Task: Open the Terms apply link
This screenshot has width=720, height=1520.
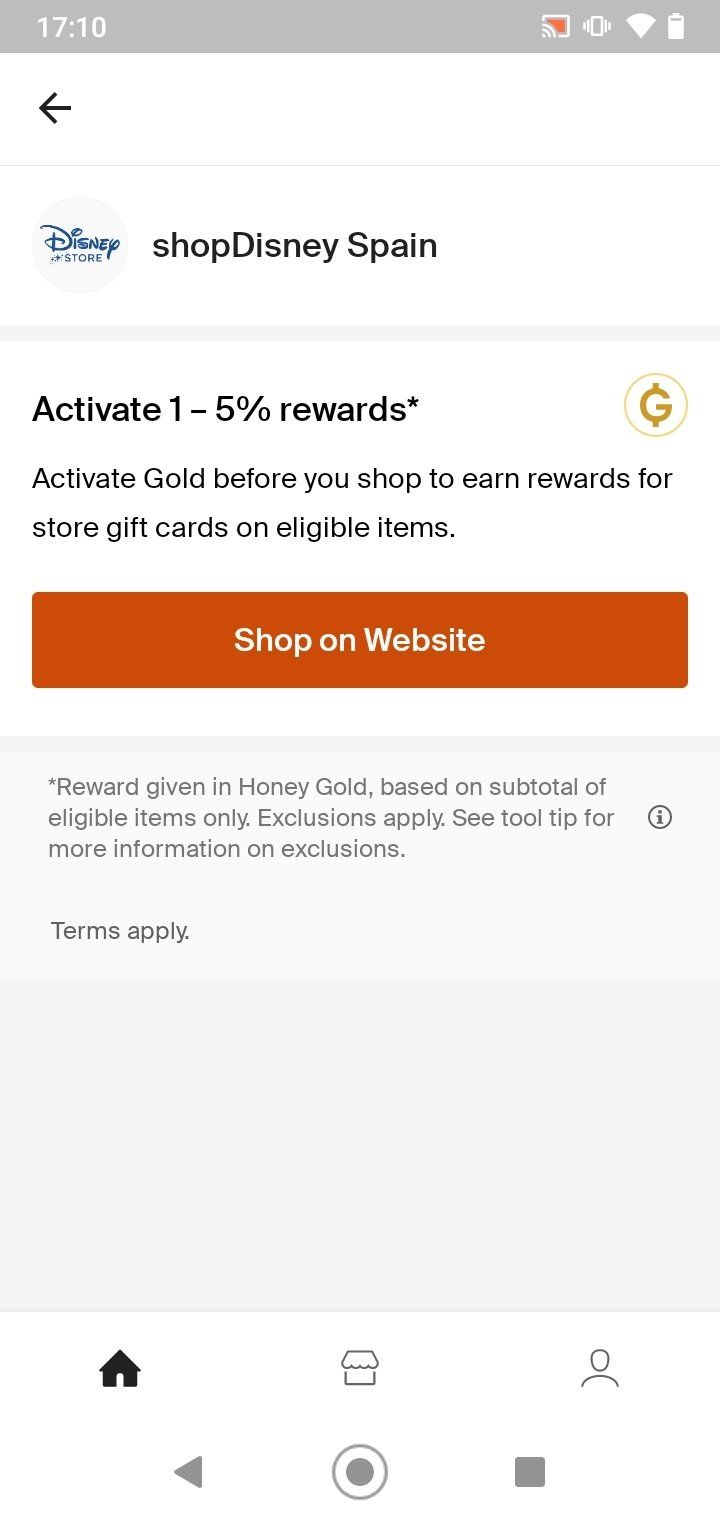Action: [120, 931]
